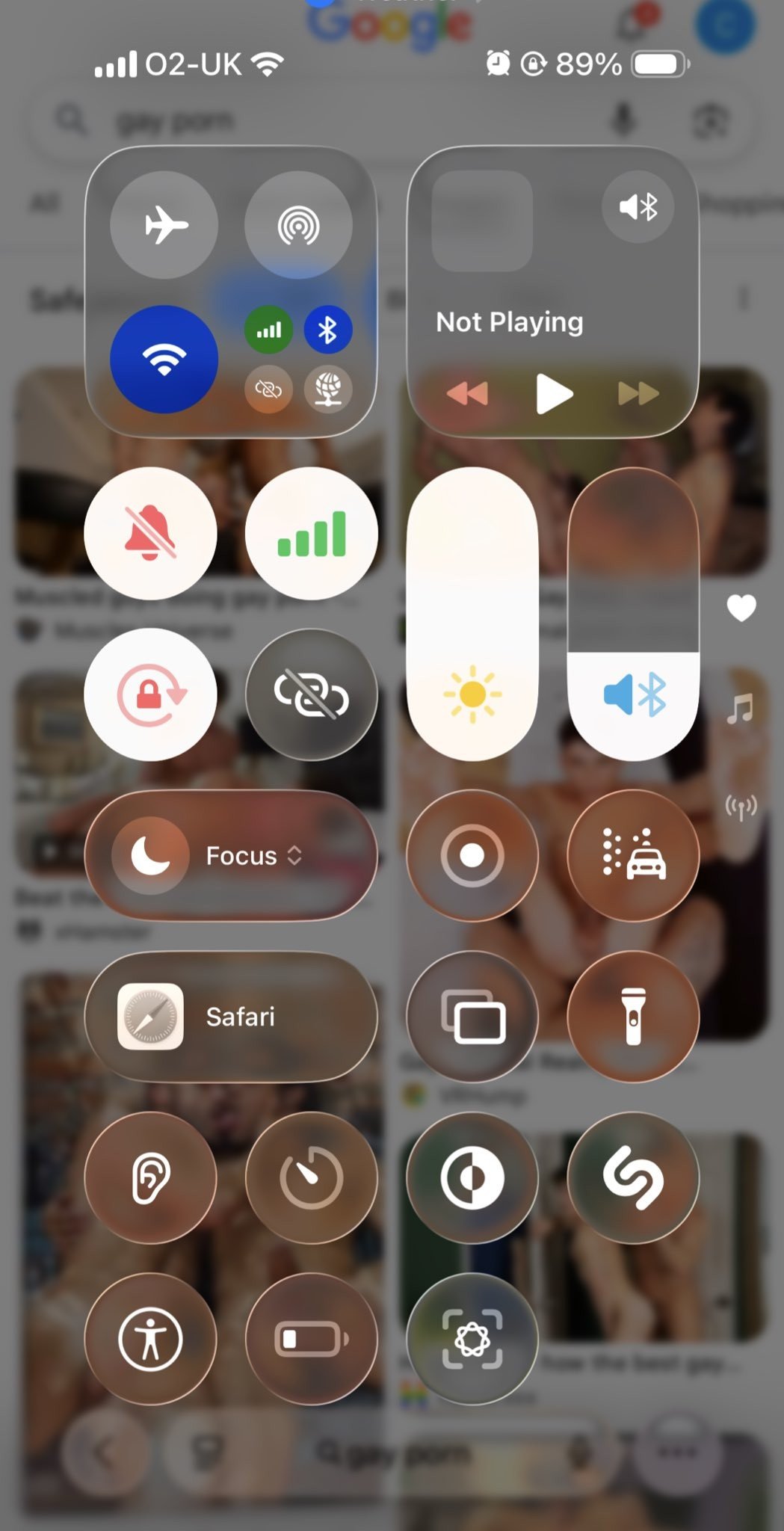The image size is (784, 1531).
Task: Toggle Vehicle Motion Cues
Action: coord(633,855)
